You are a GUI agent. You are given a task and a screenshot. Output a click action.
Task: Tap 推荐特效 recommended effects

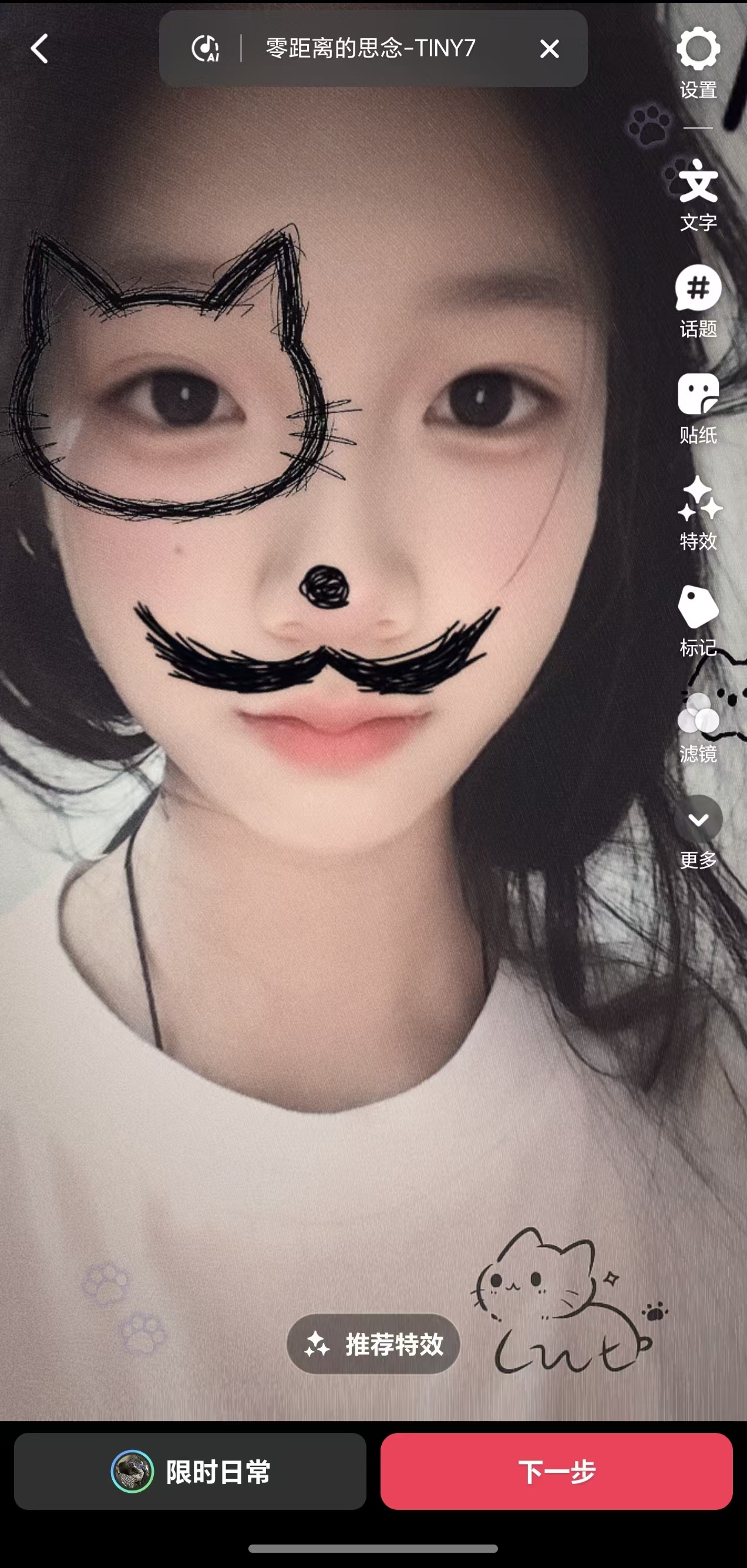click(x=373, y=1344)
